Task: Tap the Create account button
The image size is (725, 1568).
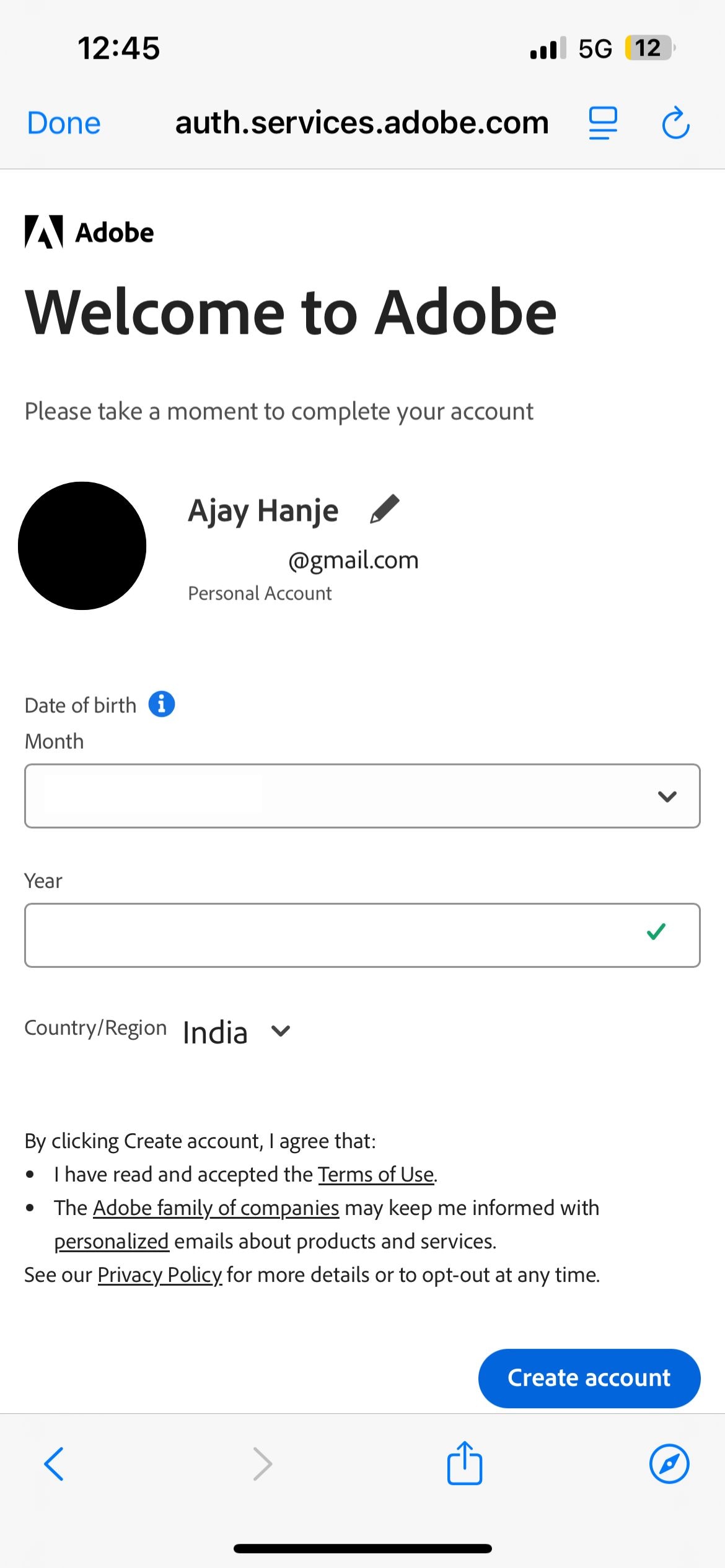Action: click(589, 1378)
